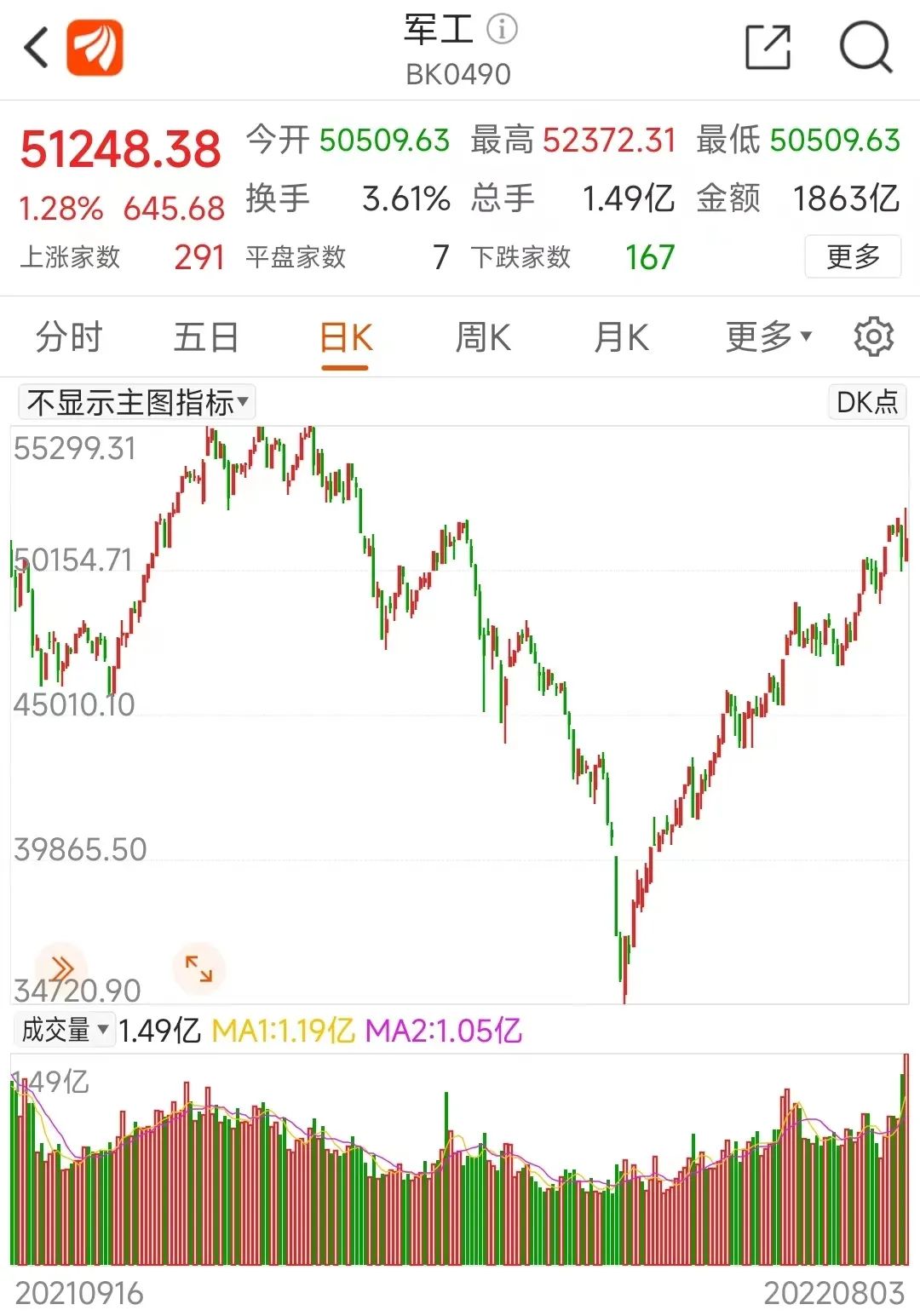Tap the orange double-arrow chart button
Screen dimensions: 920x1316
[61, 968]
